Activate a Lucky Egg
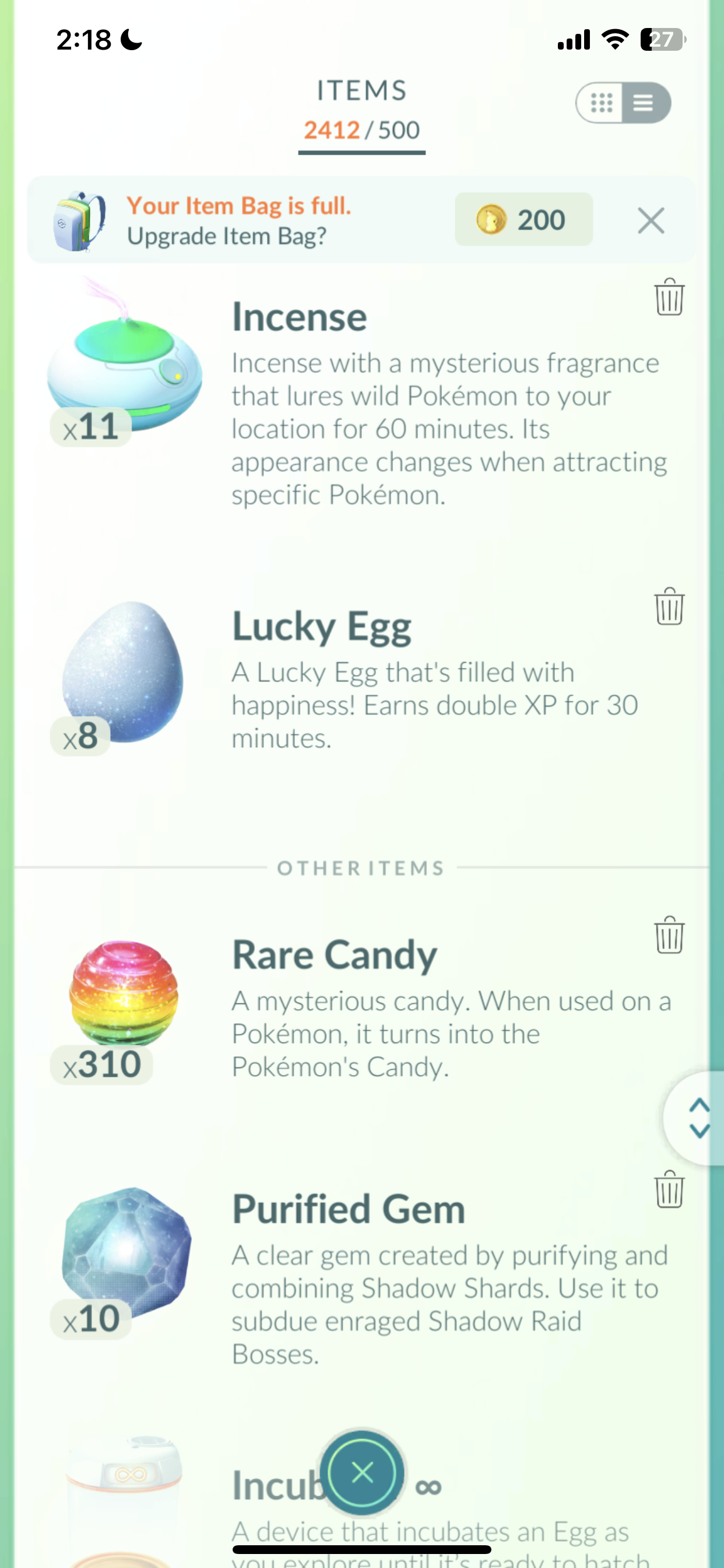The image size is (724, 1568). tap(124, 673)
